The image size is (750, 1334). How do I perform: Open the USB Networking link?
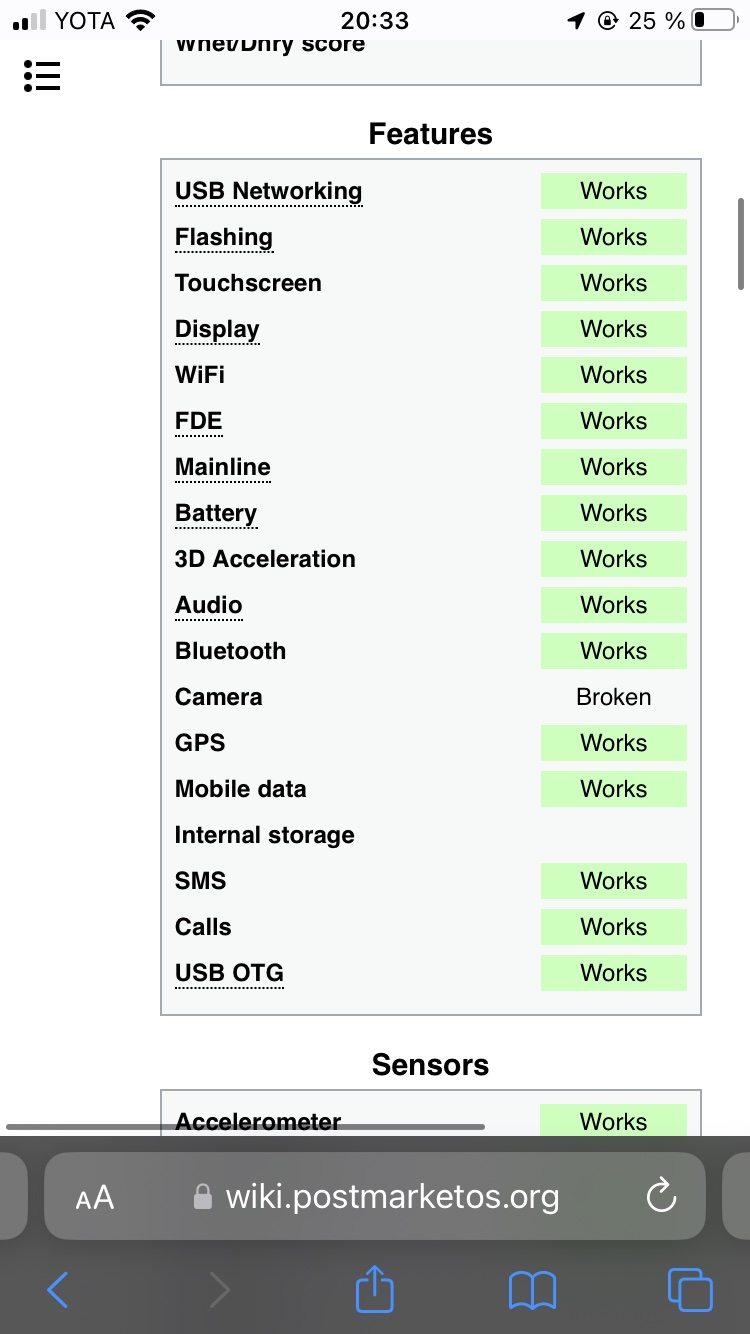click(x=268, y=191)
